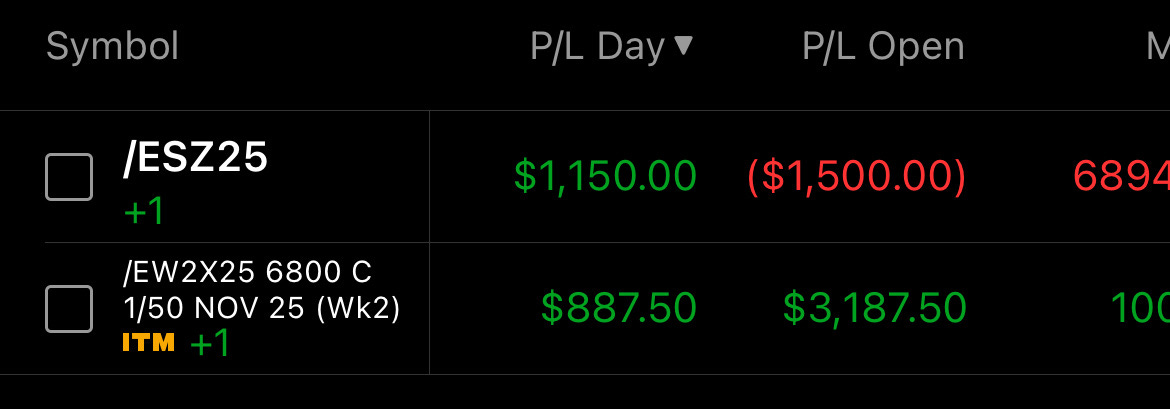The height and width of the screenshot is (409, 1170).
Task: Open the /ESZ25 futures position row
Action: pyautogui.click(x=196, y=160)
